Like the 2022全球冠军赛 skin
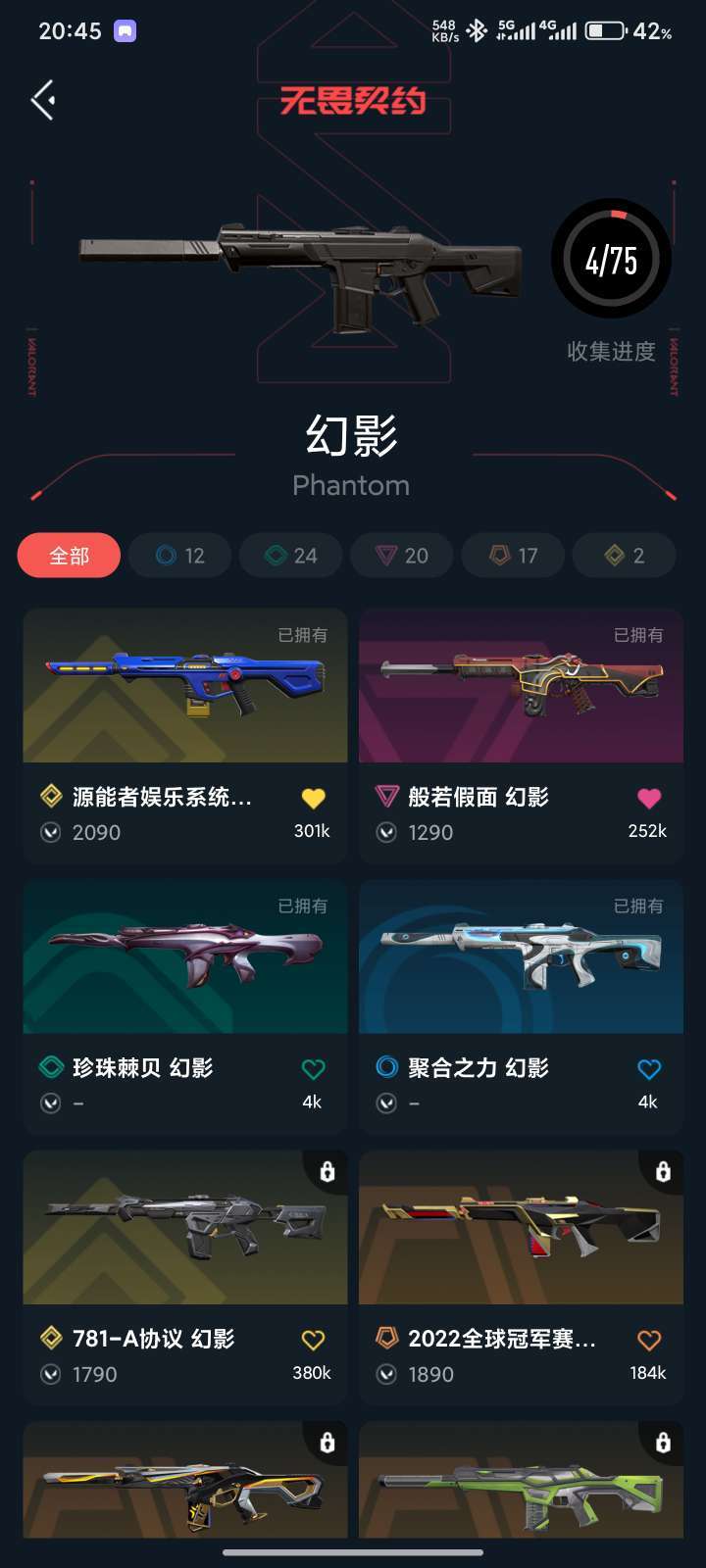This screenshot has width=706, height=1568. [648, 1340]
